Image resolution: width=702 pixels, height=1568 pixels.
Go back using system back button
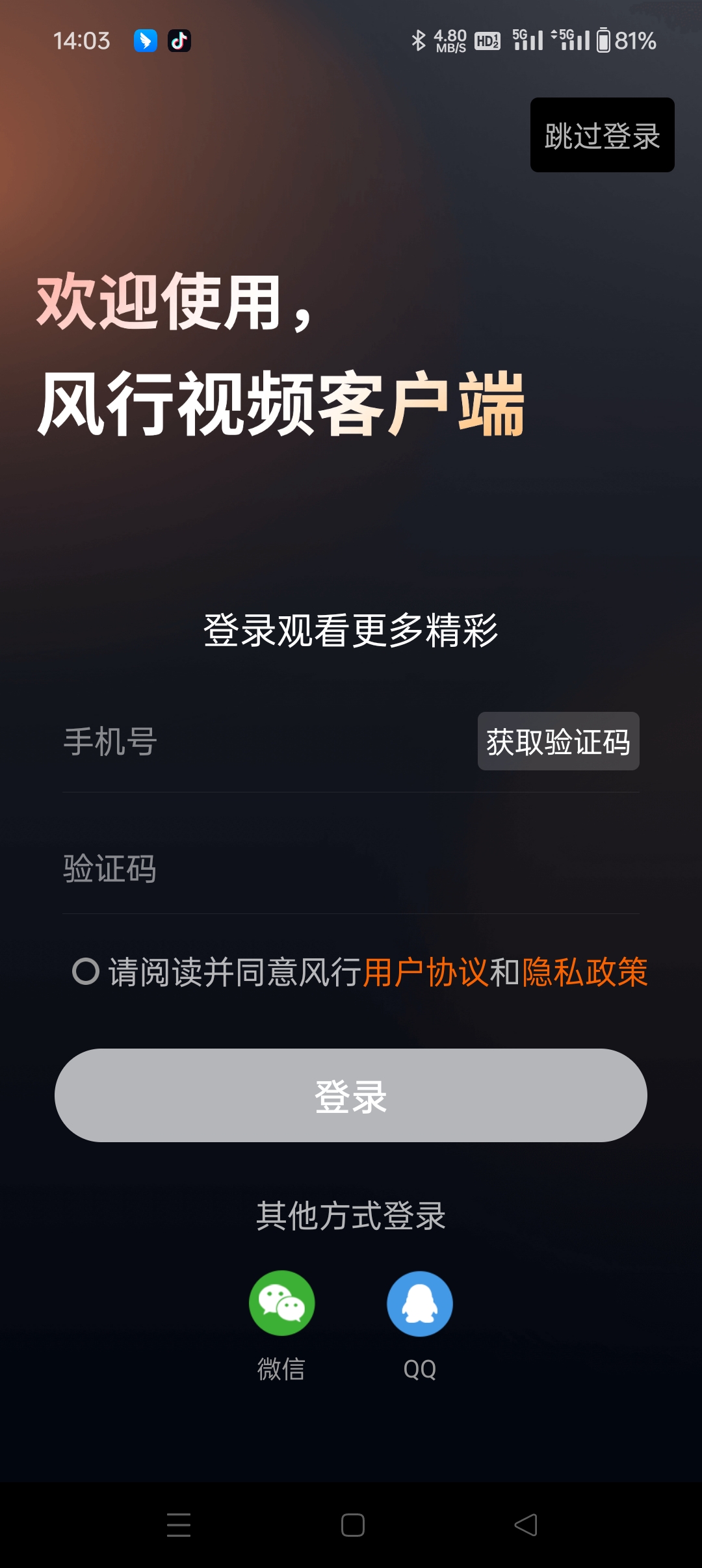(x=526, y=1524)
